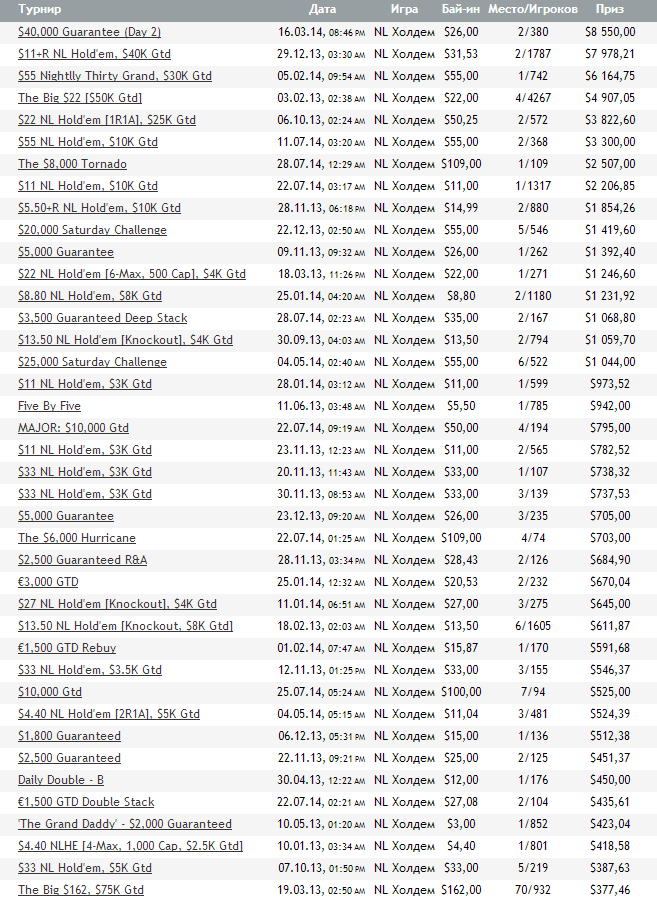The image size is (657, 901).
Task: Open $11+R NL Hold'em, $40K Gtd
Action: [95, 54]
